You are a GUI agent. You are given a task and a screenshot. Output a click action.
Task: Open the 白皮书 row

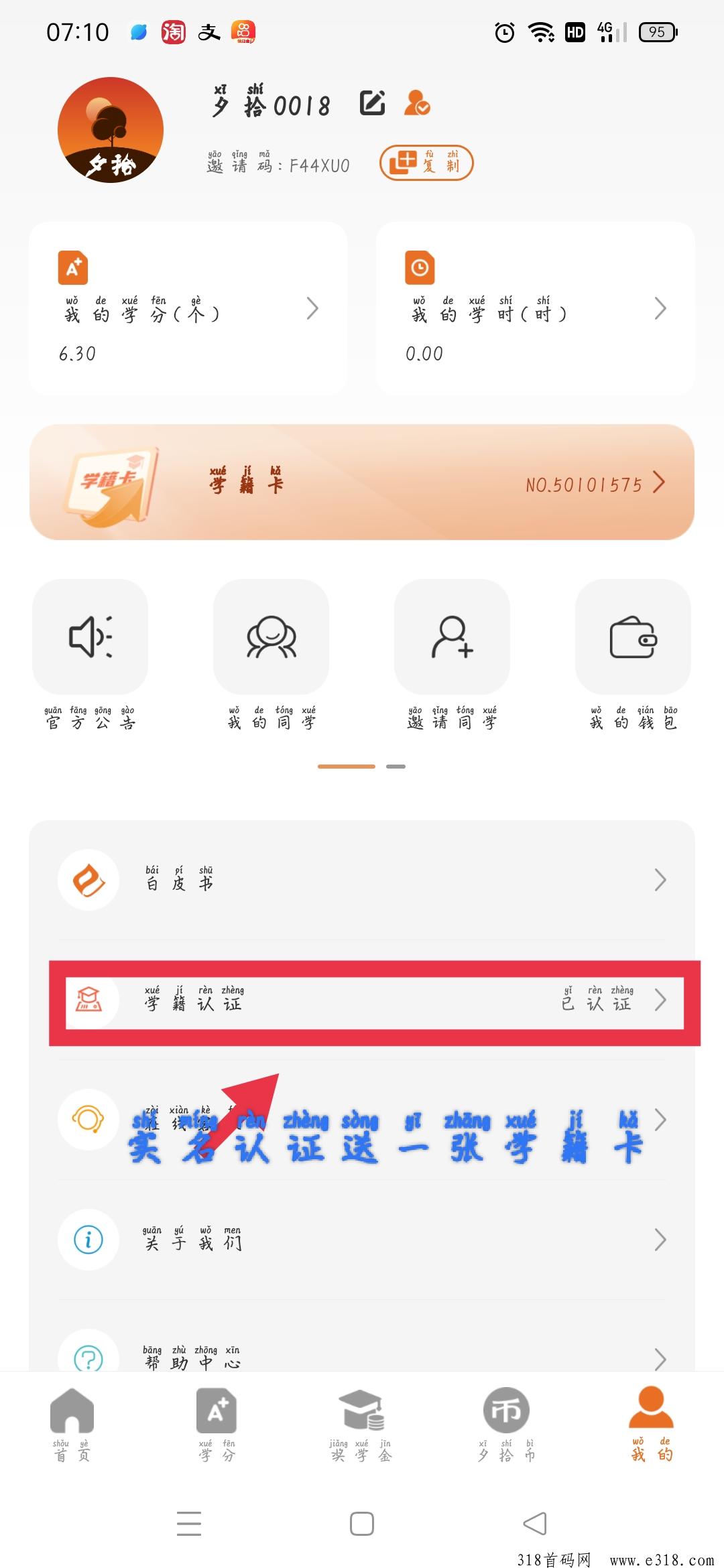coord(362,880)
